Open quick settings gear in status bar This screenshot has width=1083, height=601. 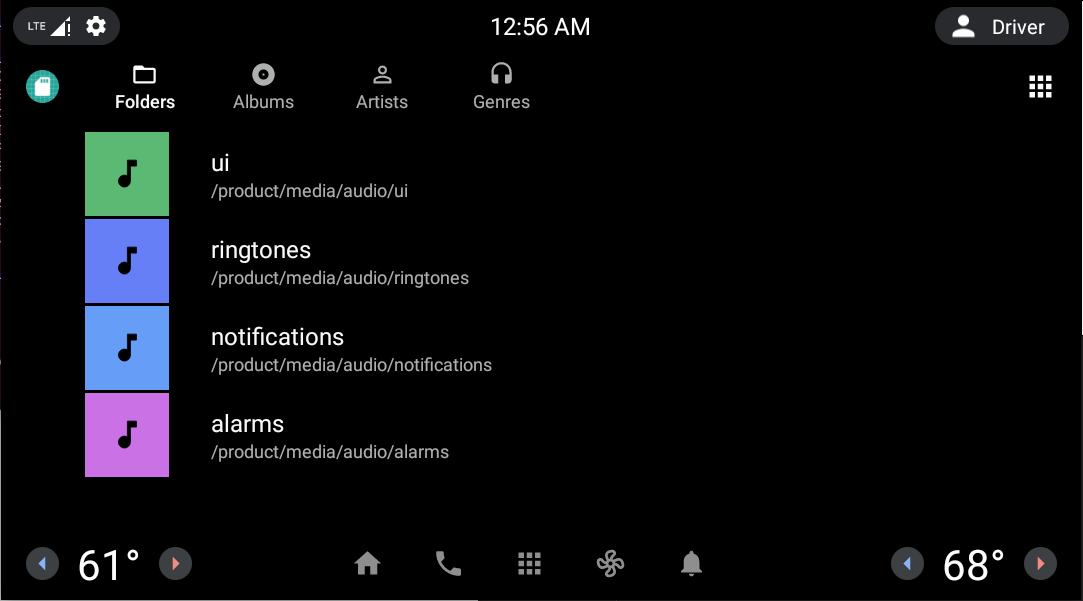click(96, 26)
